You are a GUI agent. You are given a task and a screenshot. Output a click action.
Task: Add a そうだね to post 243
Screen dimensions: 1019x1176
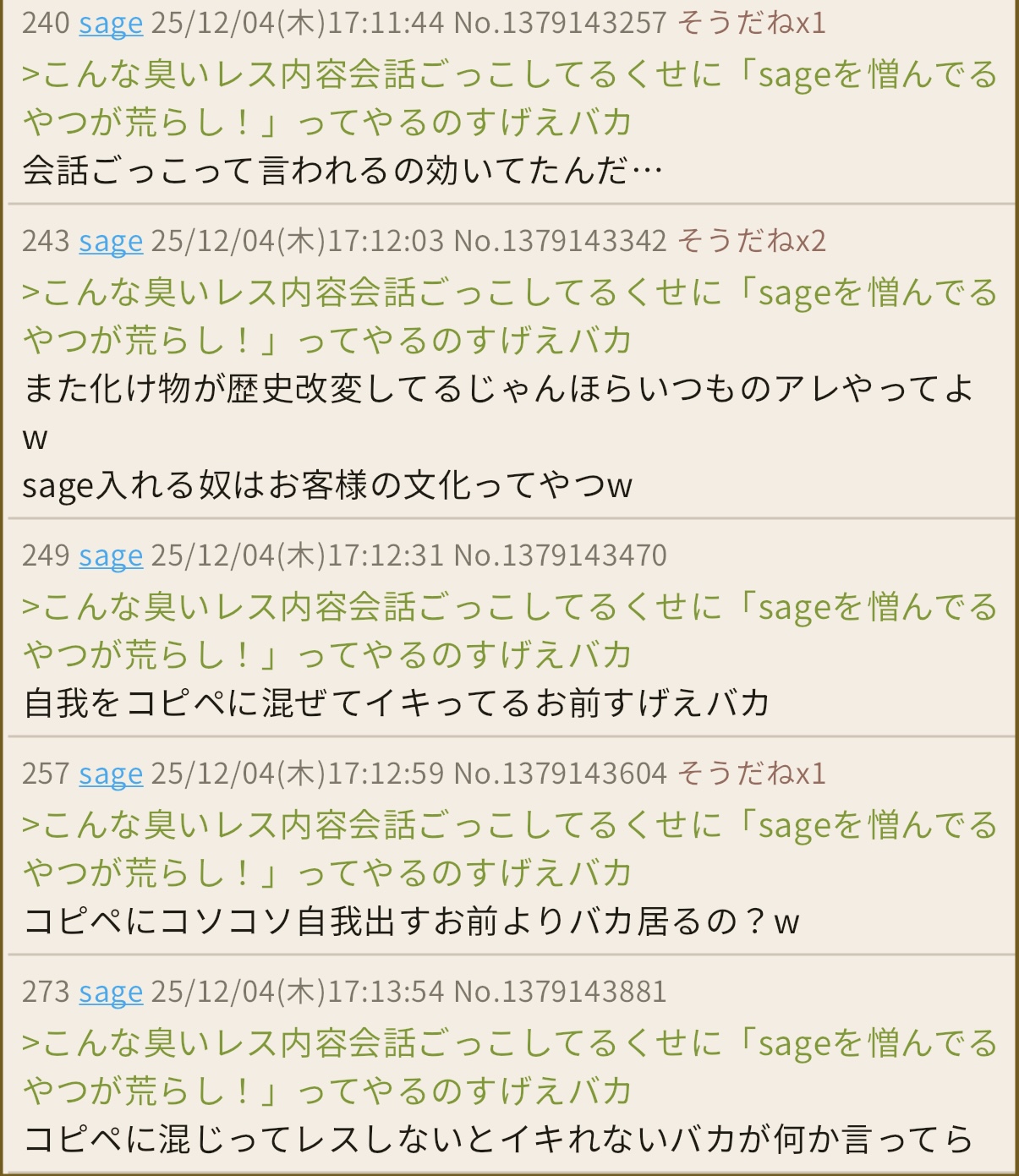tap(751, 242)
